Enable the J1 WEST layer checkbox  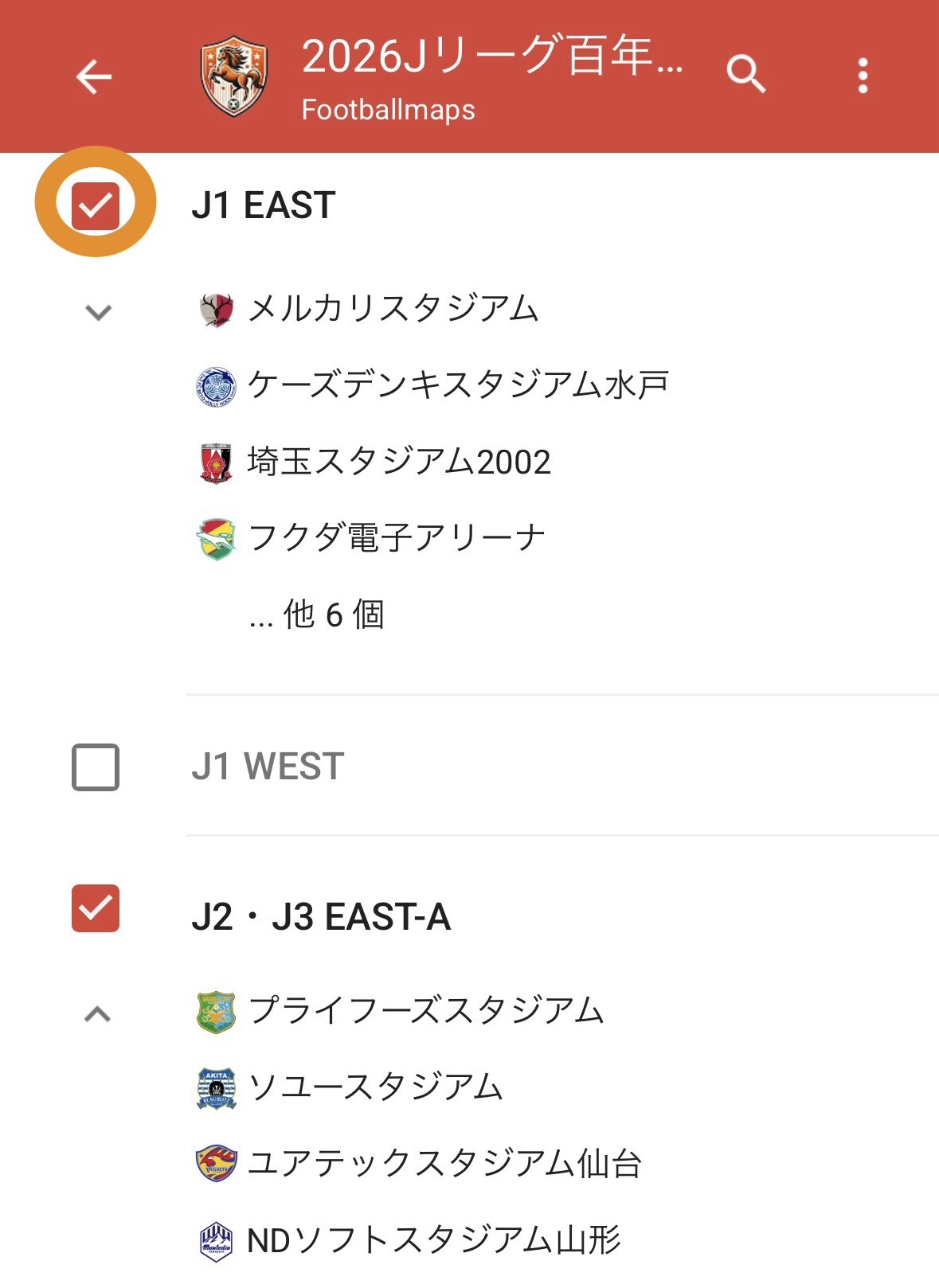(x=96, y=767)
